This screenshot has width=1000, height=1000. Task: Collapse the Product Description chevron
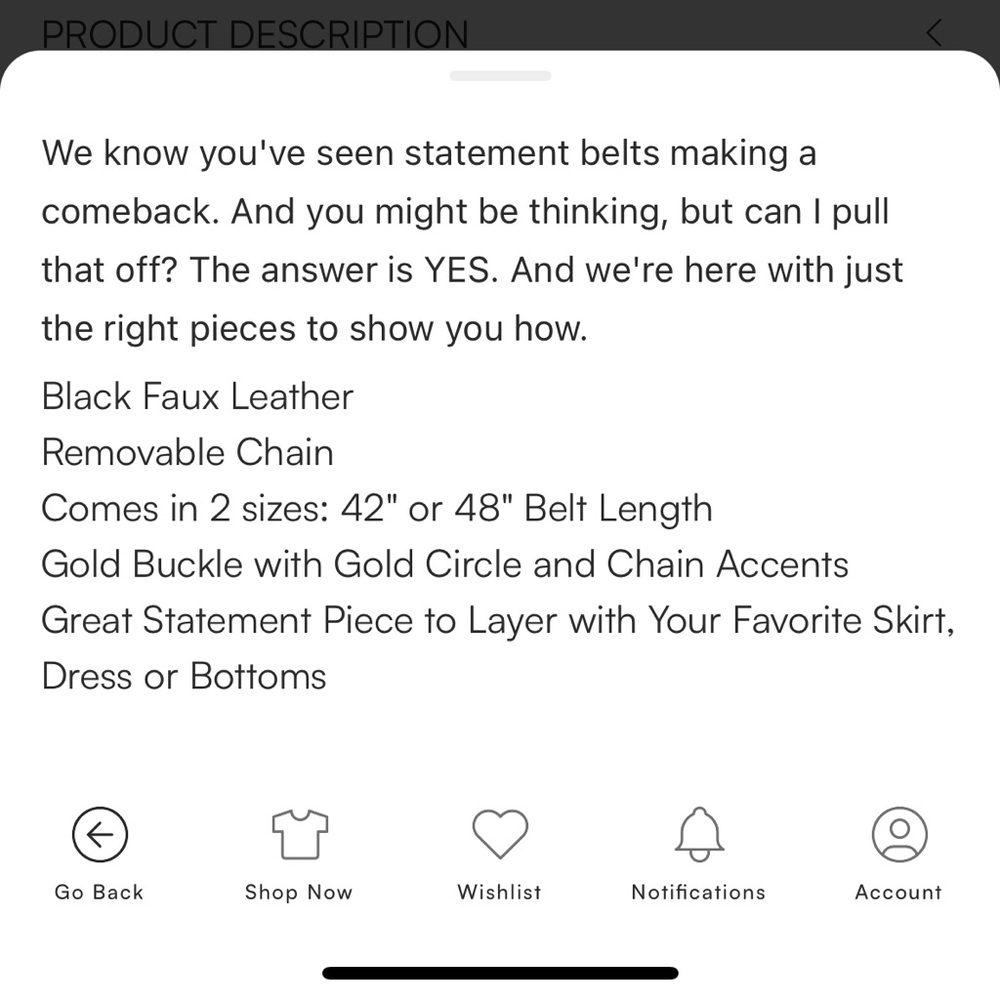pos(933,33)
